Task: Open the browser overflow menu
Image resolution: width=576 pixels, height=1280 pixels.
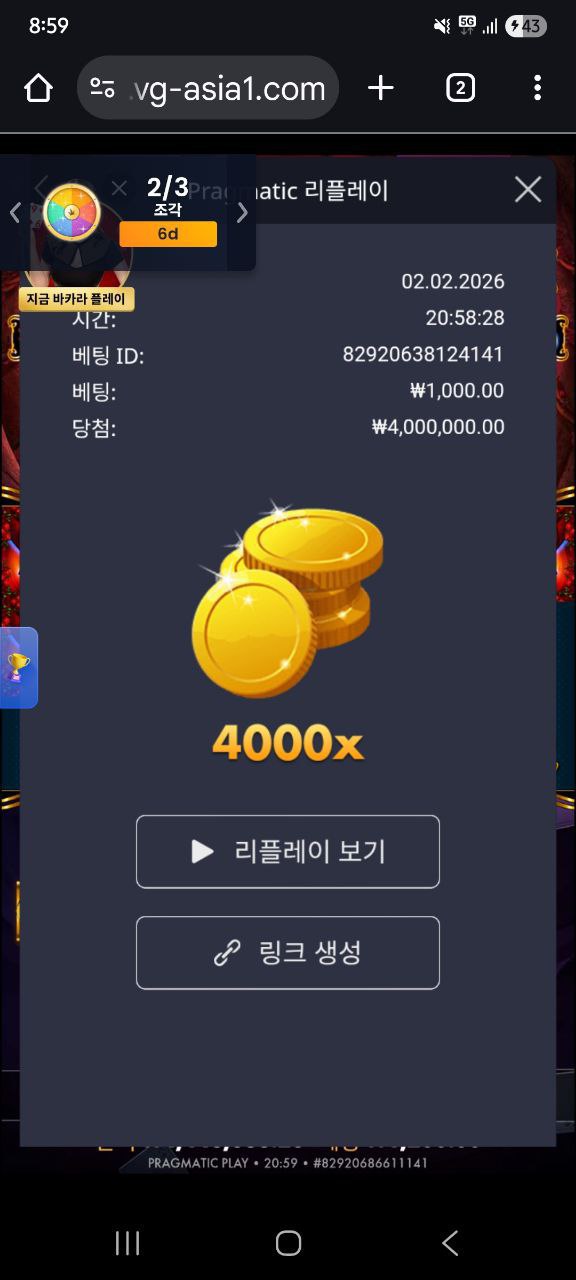Action: [x=537, y=88]
